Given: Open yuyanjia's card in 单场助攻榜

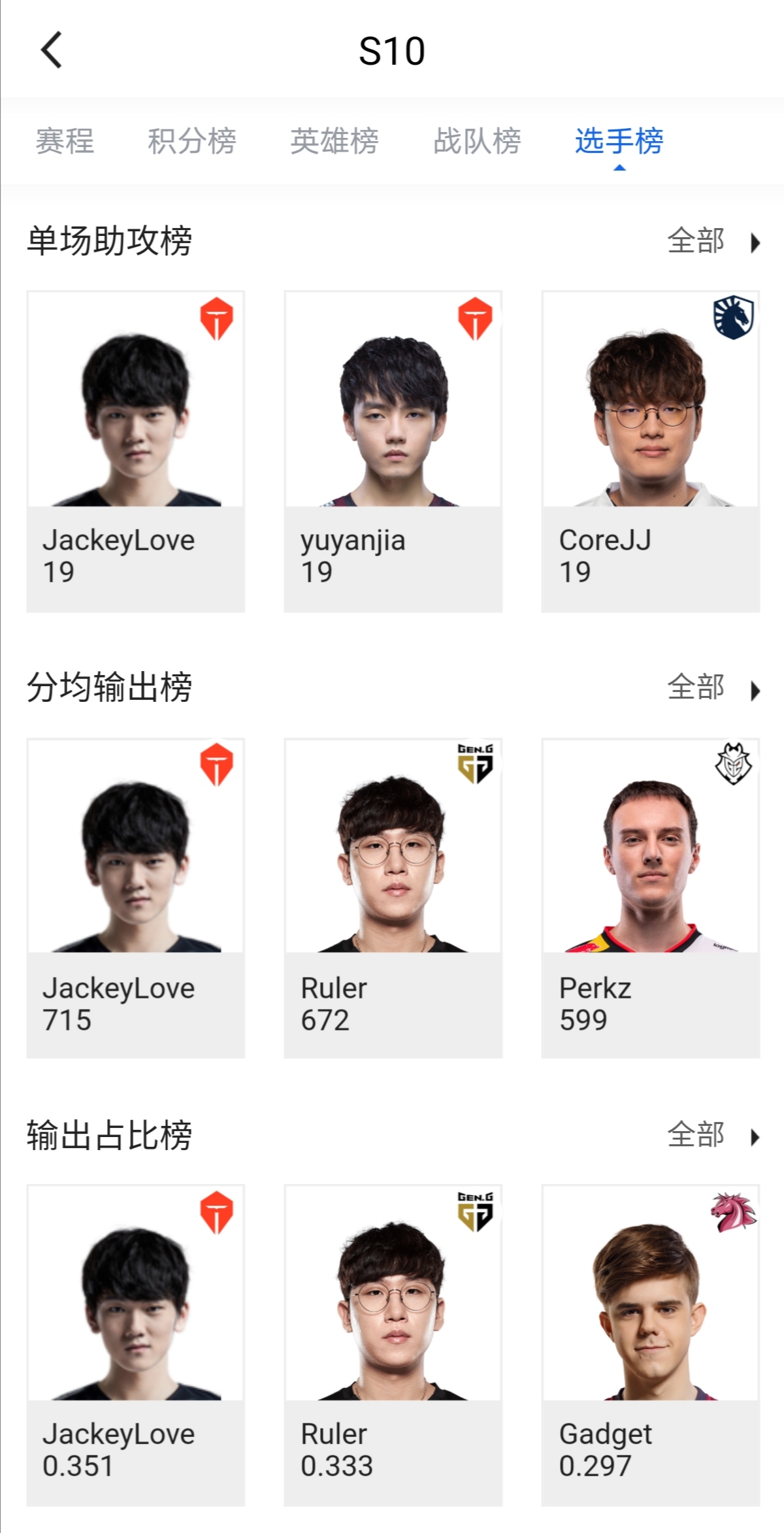Looking at the screenshot, I should [393, 451].
